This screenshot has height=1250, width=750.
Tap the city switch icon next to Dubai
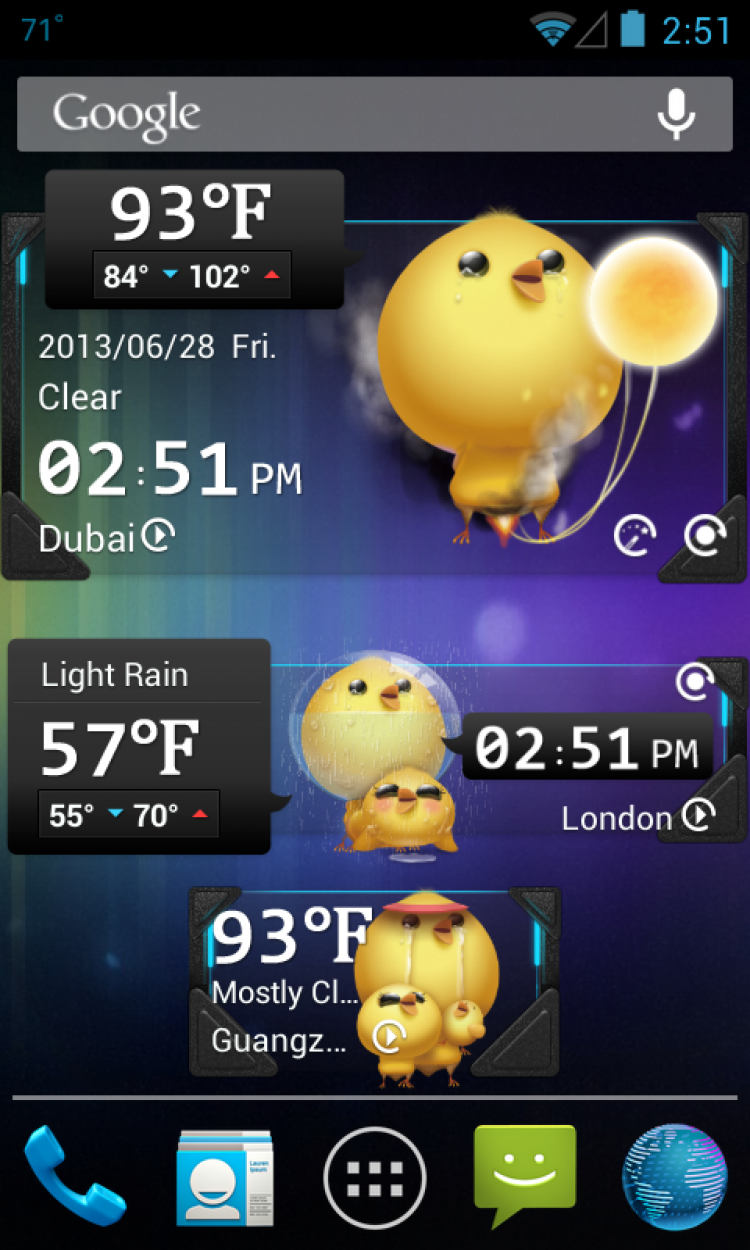point(158,536)
